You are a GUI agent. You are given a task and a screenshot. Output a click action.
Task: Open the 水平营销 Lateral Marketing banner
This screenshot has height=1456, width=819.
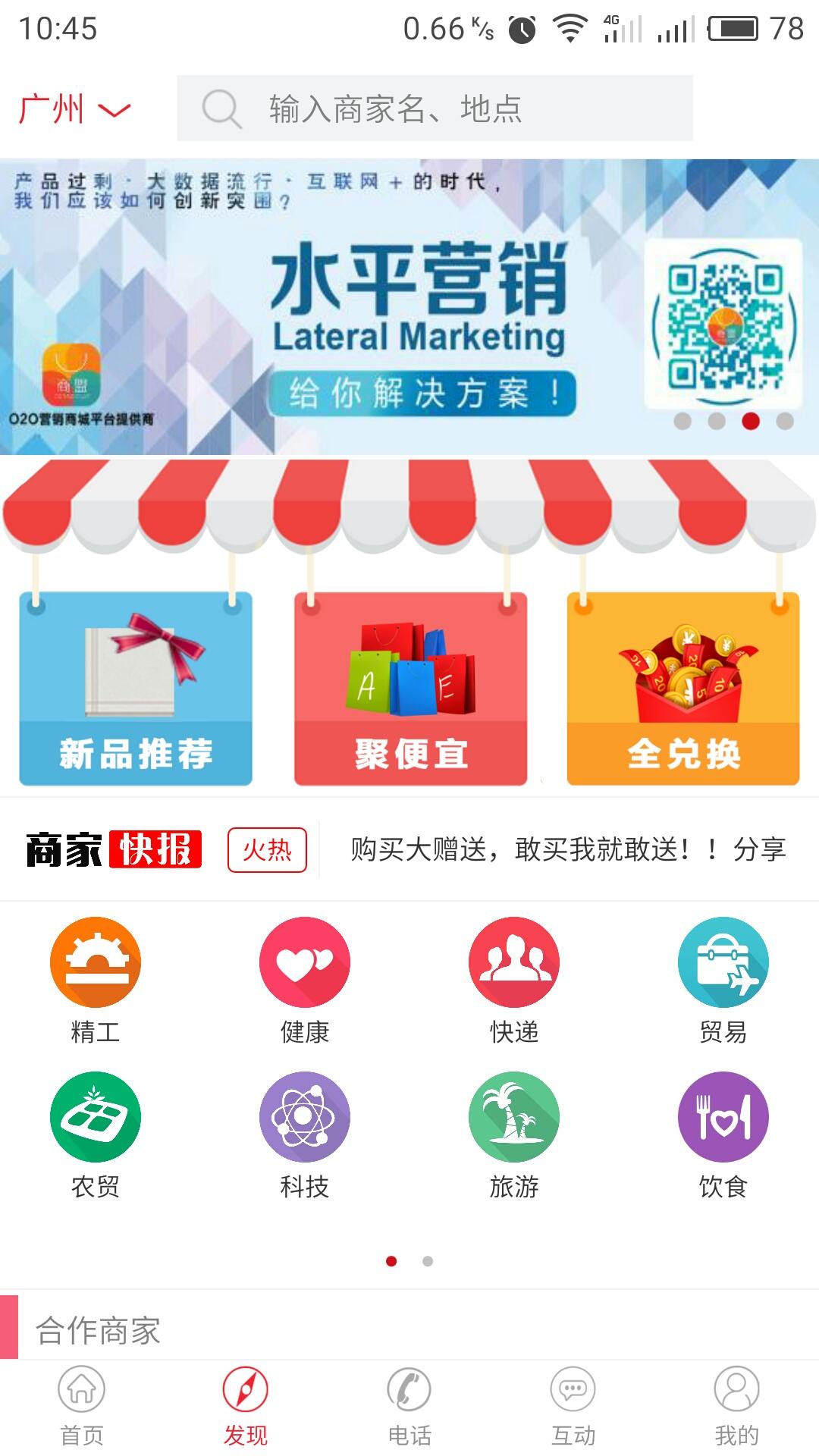point(409,306)
